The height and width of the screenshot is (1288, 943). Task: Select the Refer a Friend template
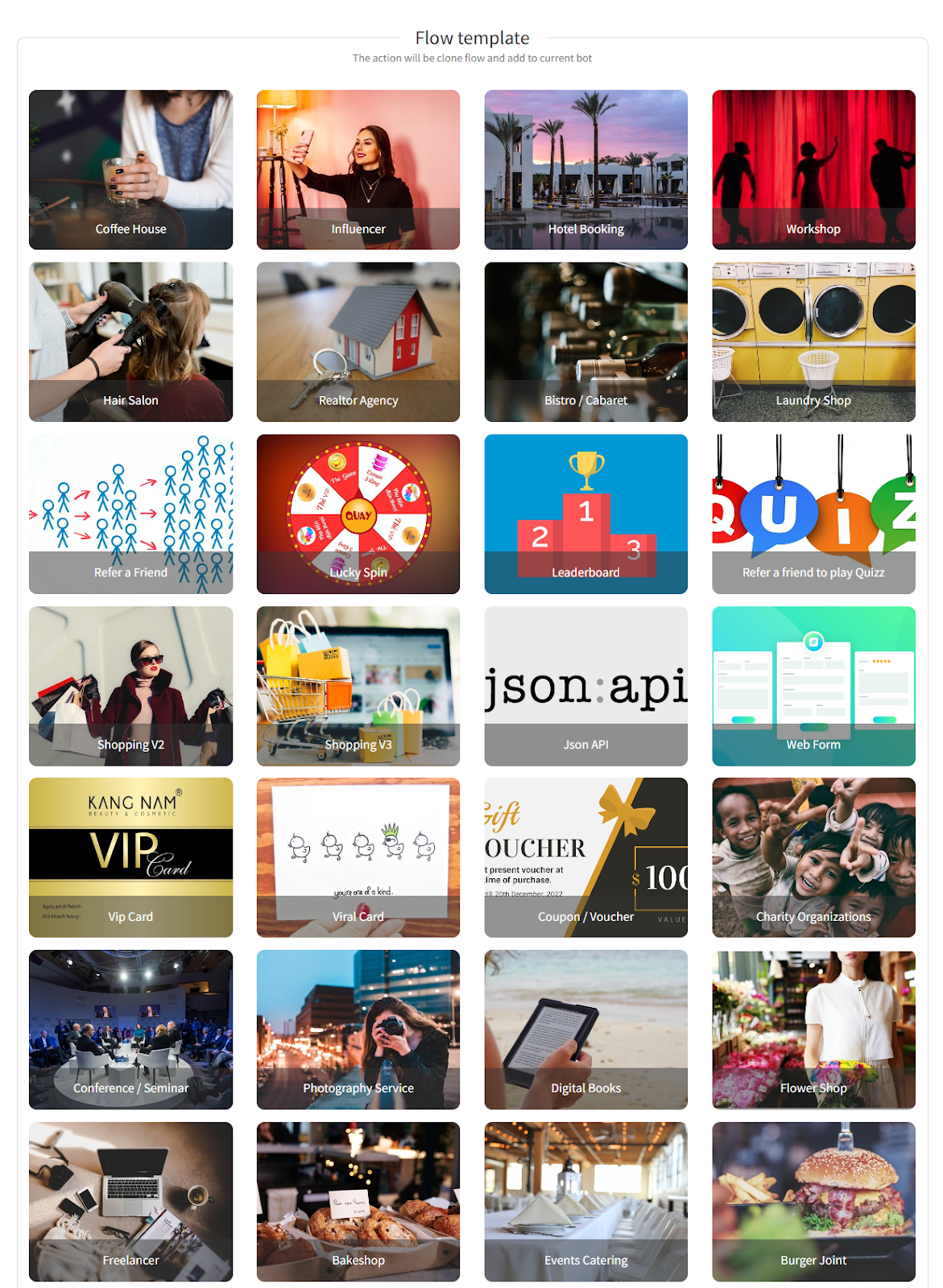point(130,514)
